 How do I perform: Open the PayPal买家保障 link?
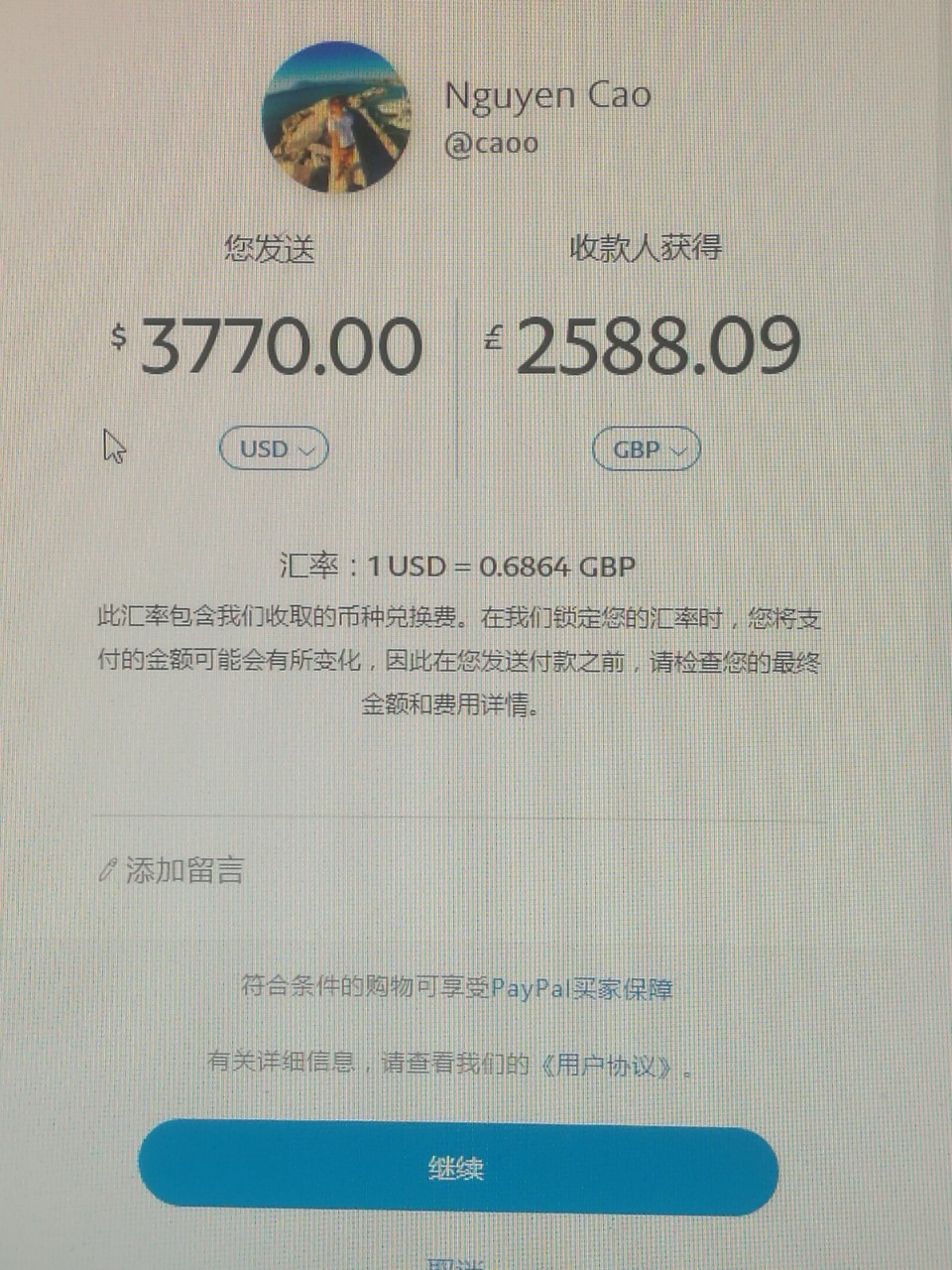(x=581, y=988)
